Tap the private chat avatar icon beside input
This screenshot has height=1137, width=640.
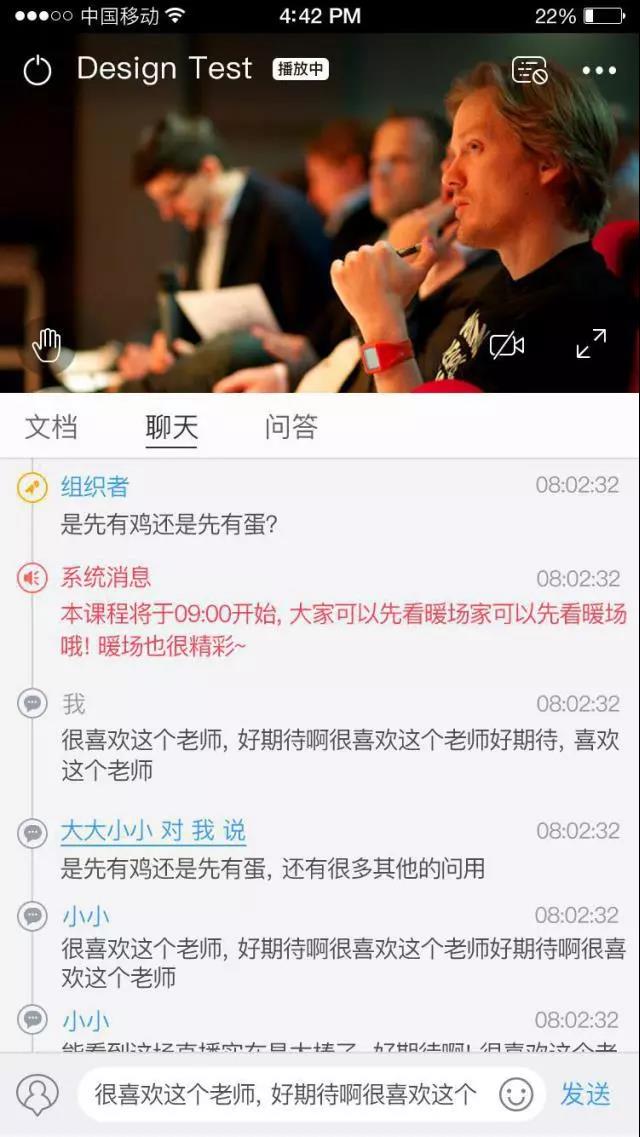tap(37, 1093)
